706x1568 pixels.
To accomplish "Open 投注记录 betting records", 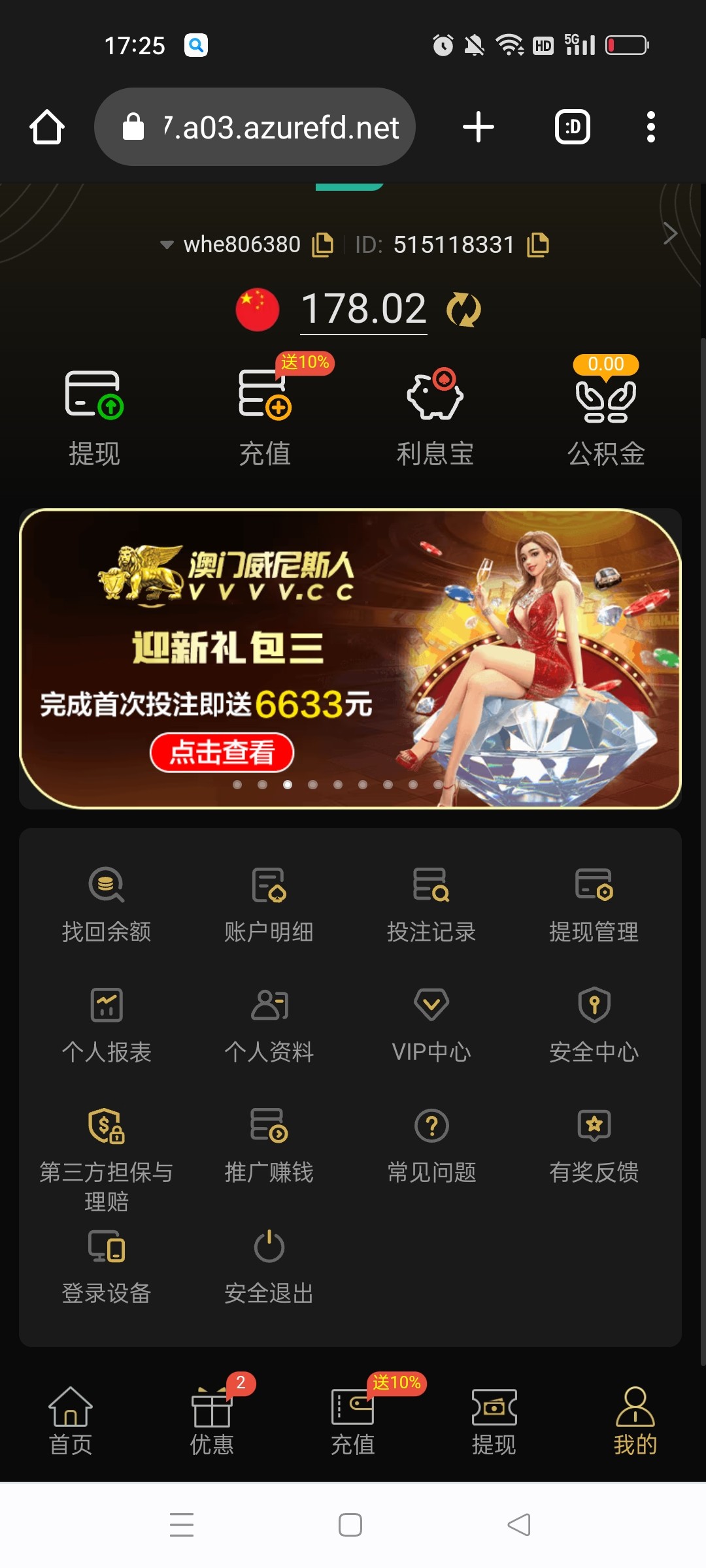I will point(431,905).
